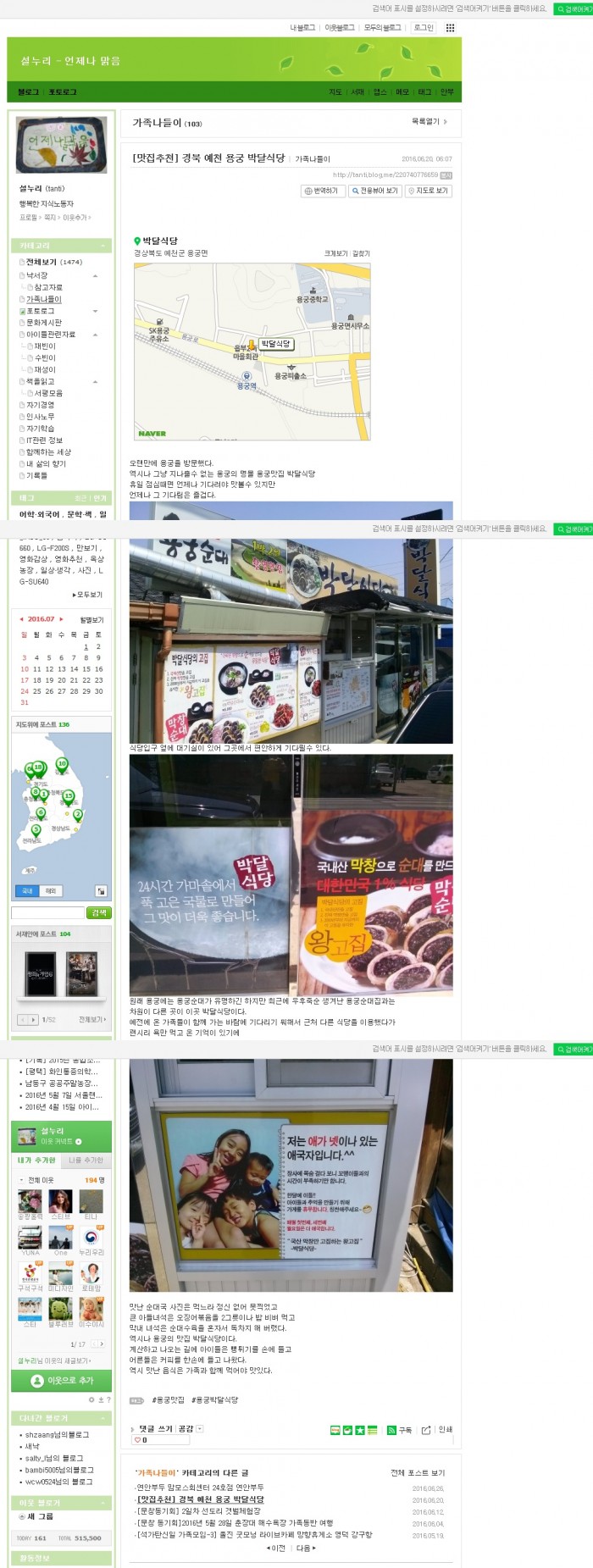Open post 연안부두 팜모스회센터 24호점
The height and width of the screenshot is (1568, 593).
coord(201,1487)
